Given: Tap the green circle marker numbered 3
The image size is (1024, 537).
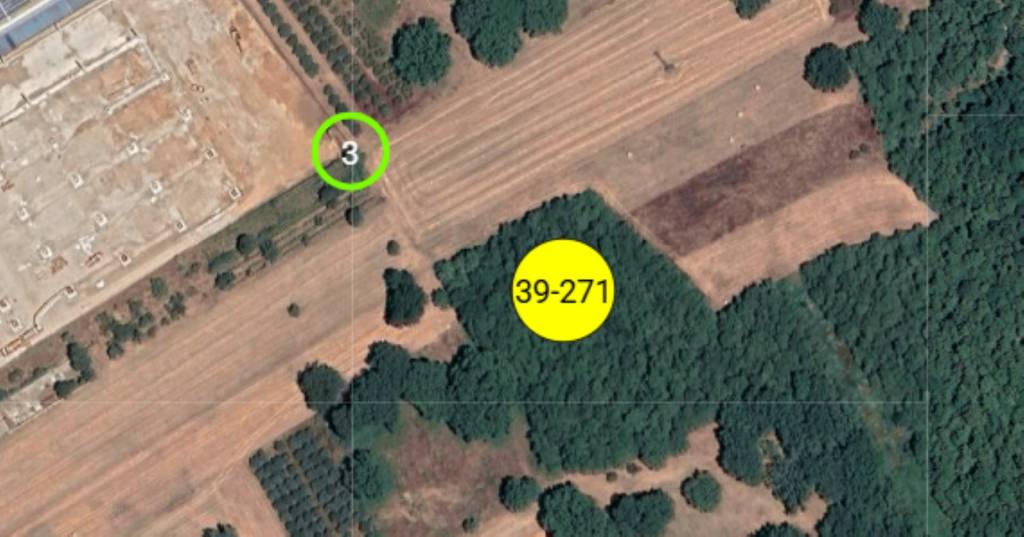Looking at the screenshot, I should [x=350, y=152].
